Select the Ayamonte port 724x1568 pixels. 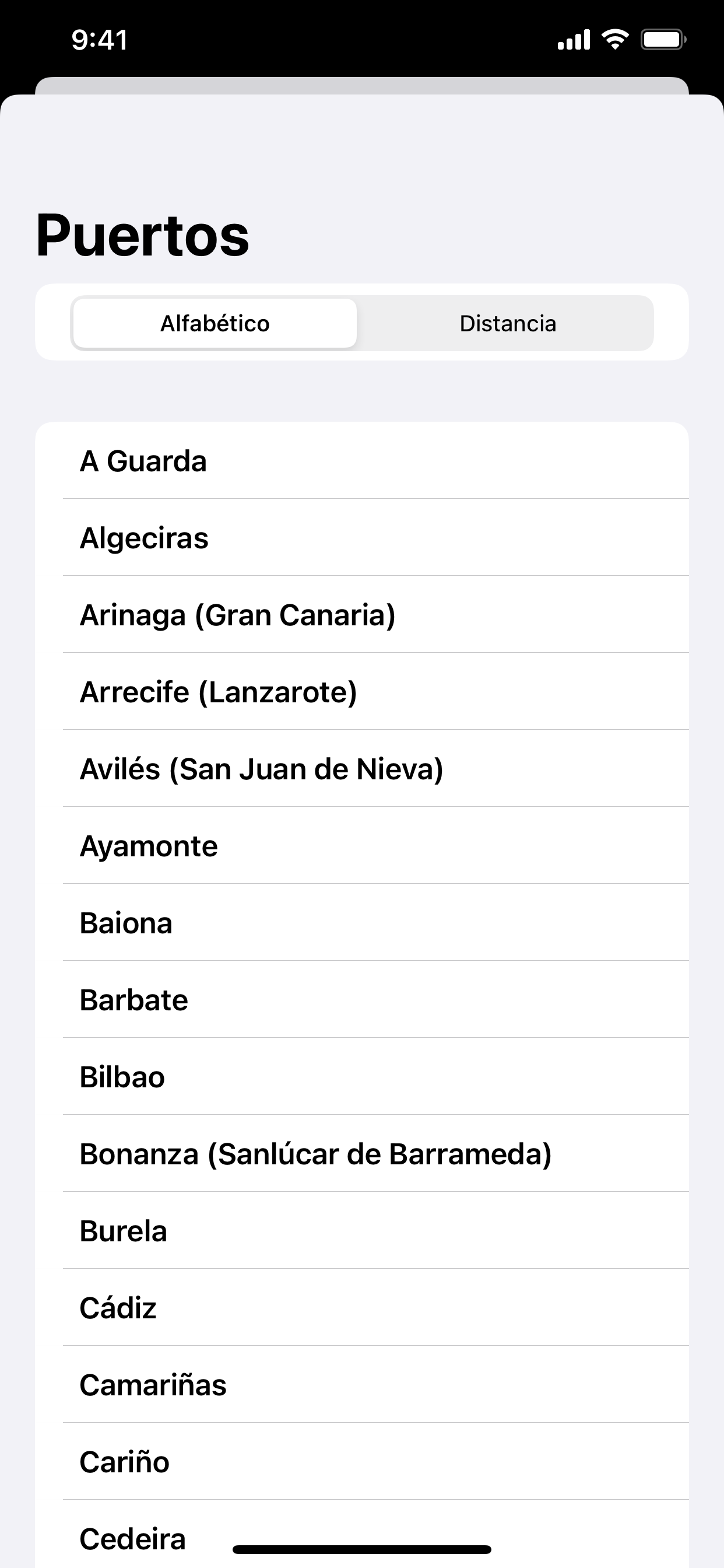362,845
